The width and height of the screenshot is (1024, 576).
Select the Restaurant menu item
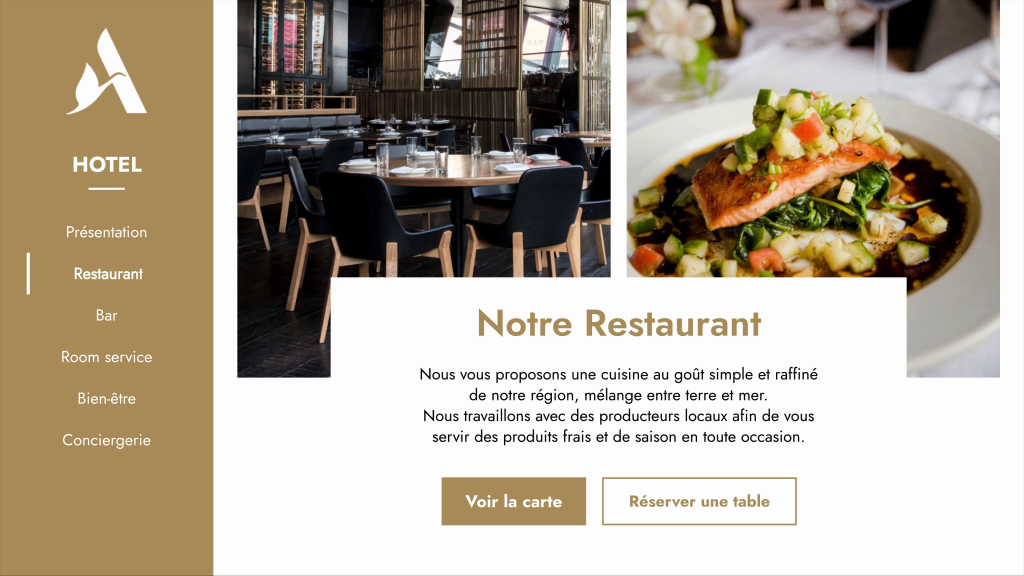click(108, 274)
